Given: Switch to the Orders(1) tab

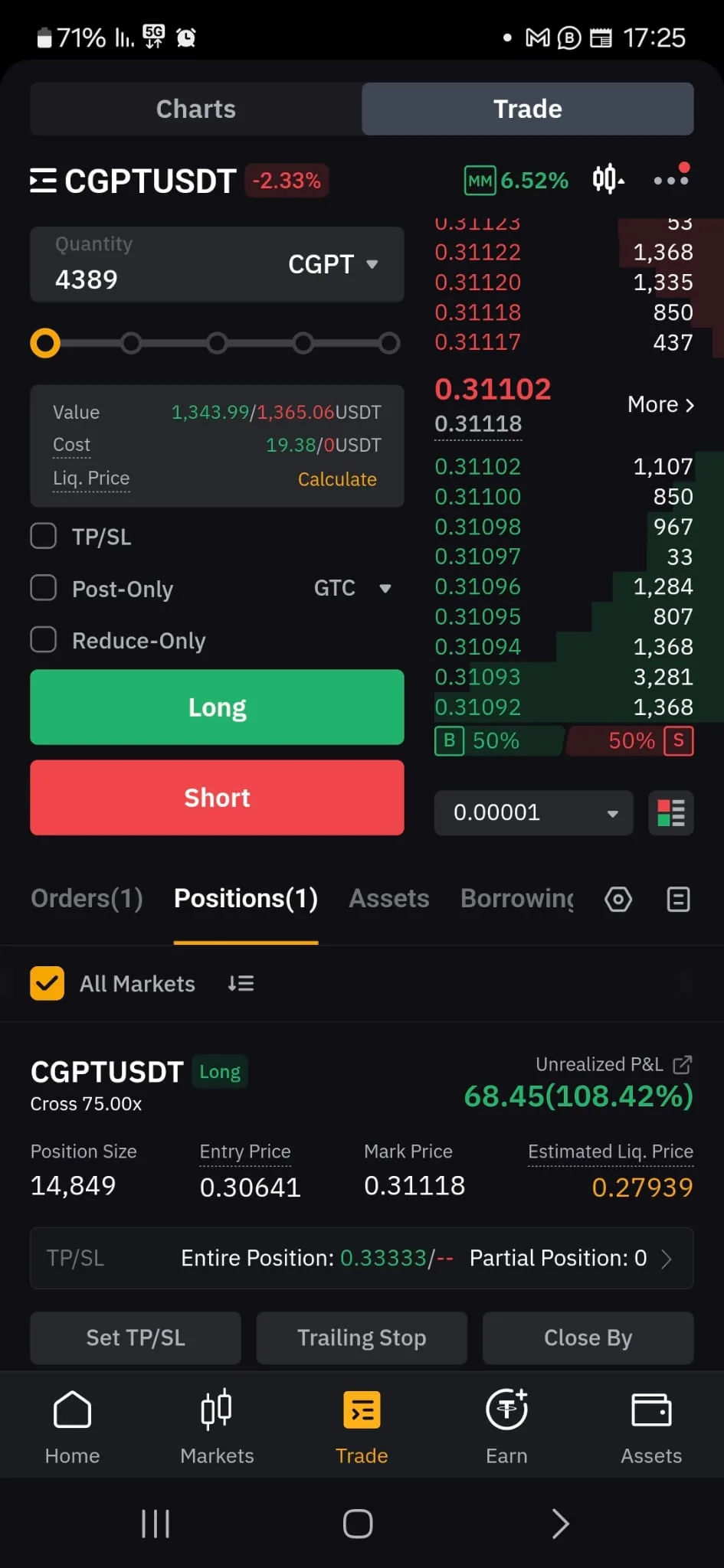Looking at the screenshot, I should (87, 898).
